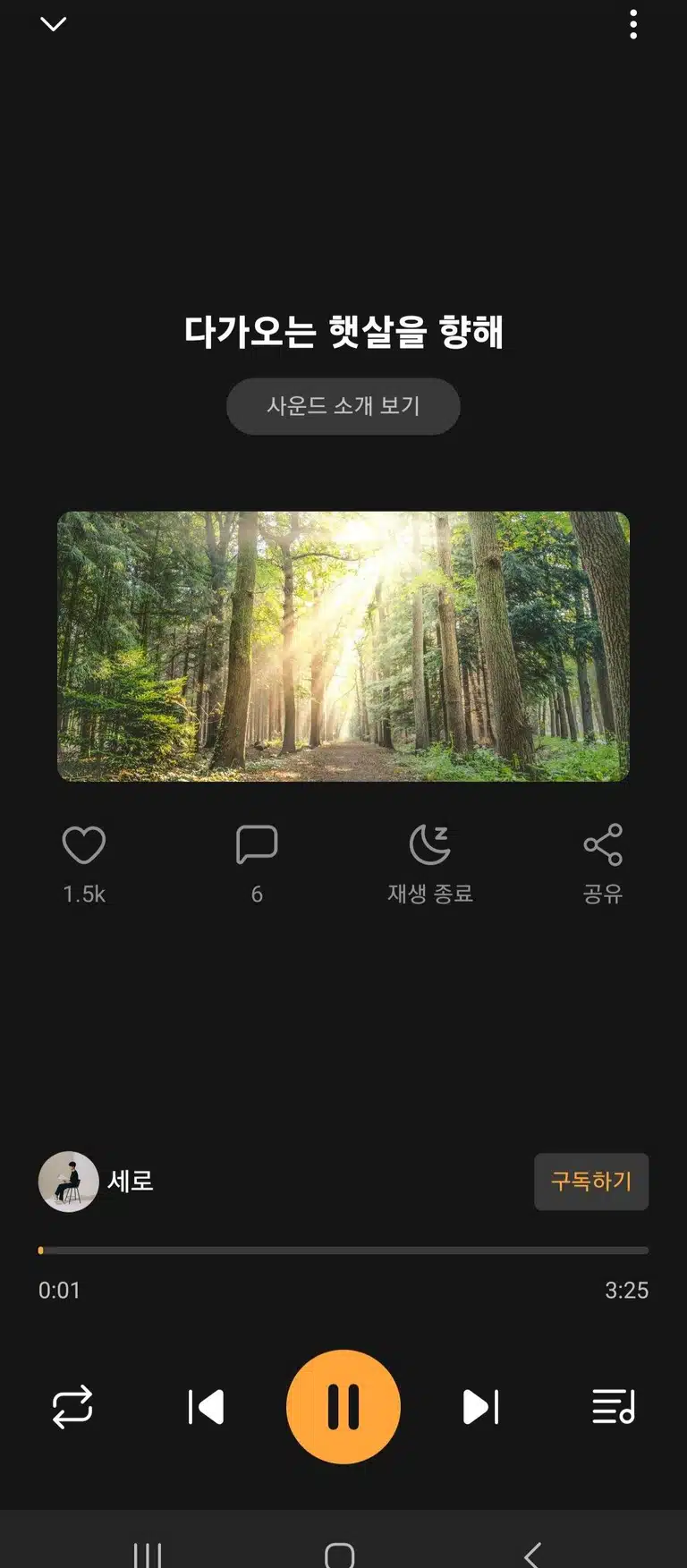Like this sound with the heart icon
Image resolution: width=687 pixels, height=1568 pixels.
[84, 845]
